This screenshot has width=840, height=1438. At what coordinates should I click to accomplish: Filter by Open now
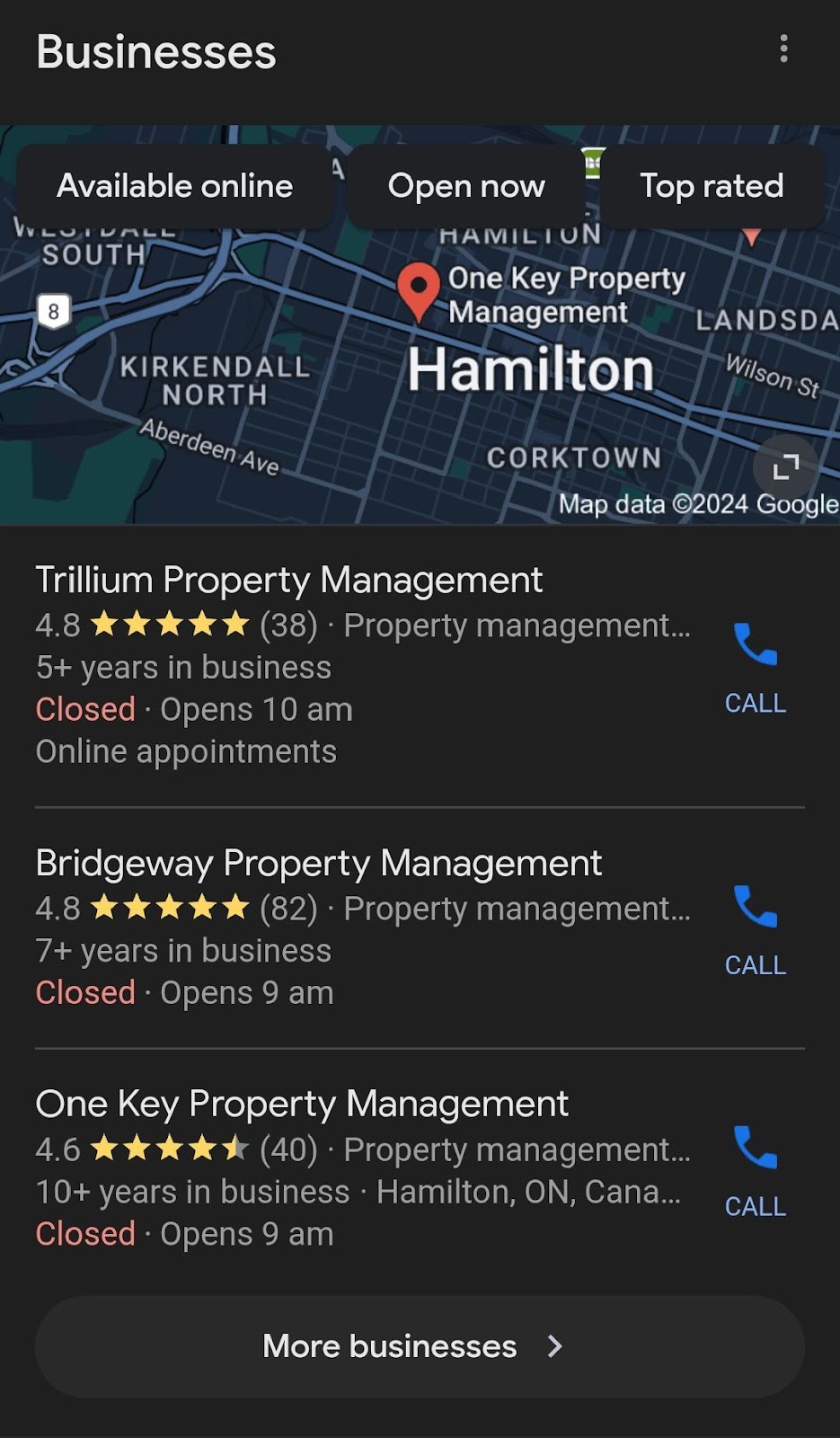466,186
